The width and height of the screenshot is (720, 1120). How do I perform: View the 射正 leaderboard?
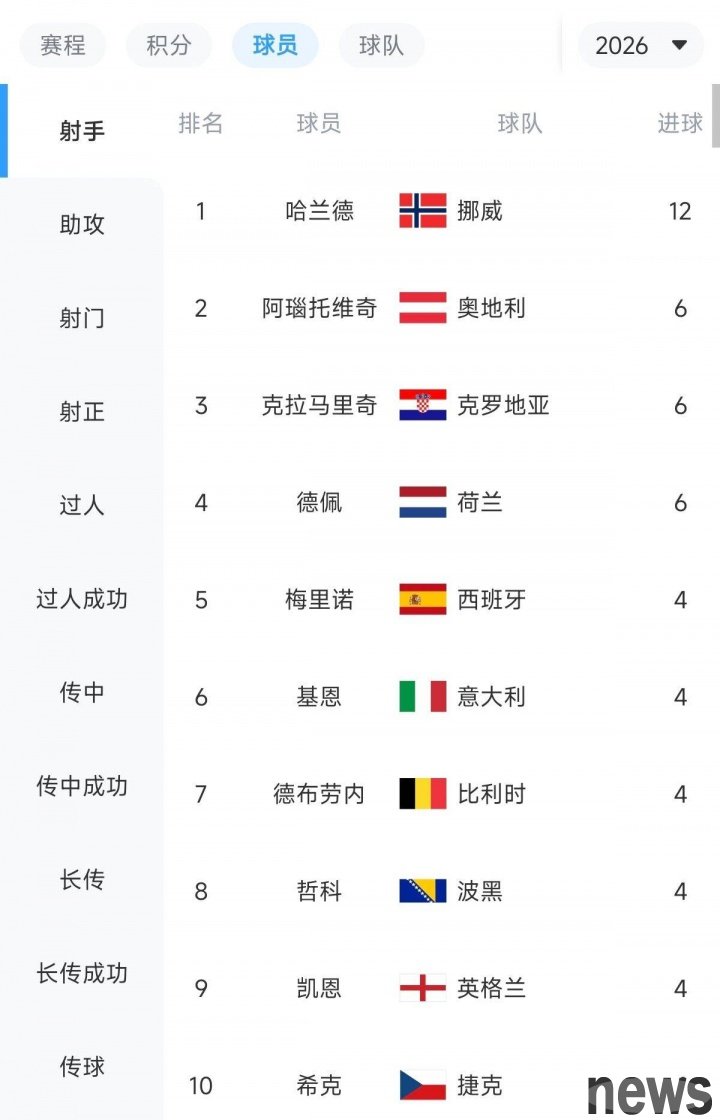82,412
